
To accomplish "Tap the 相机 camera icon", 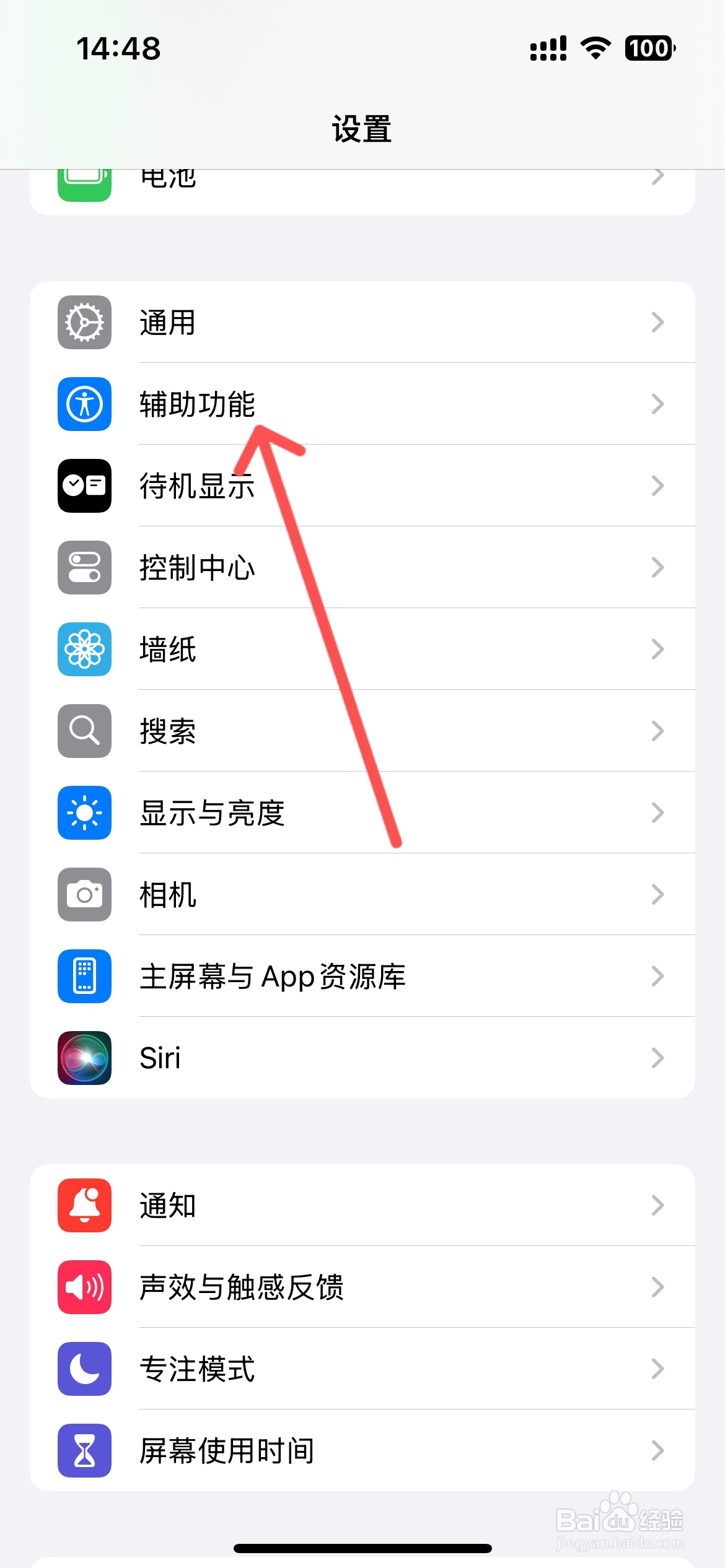I will [x=84, y=895].
